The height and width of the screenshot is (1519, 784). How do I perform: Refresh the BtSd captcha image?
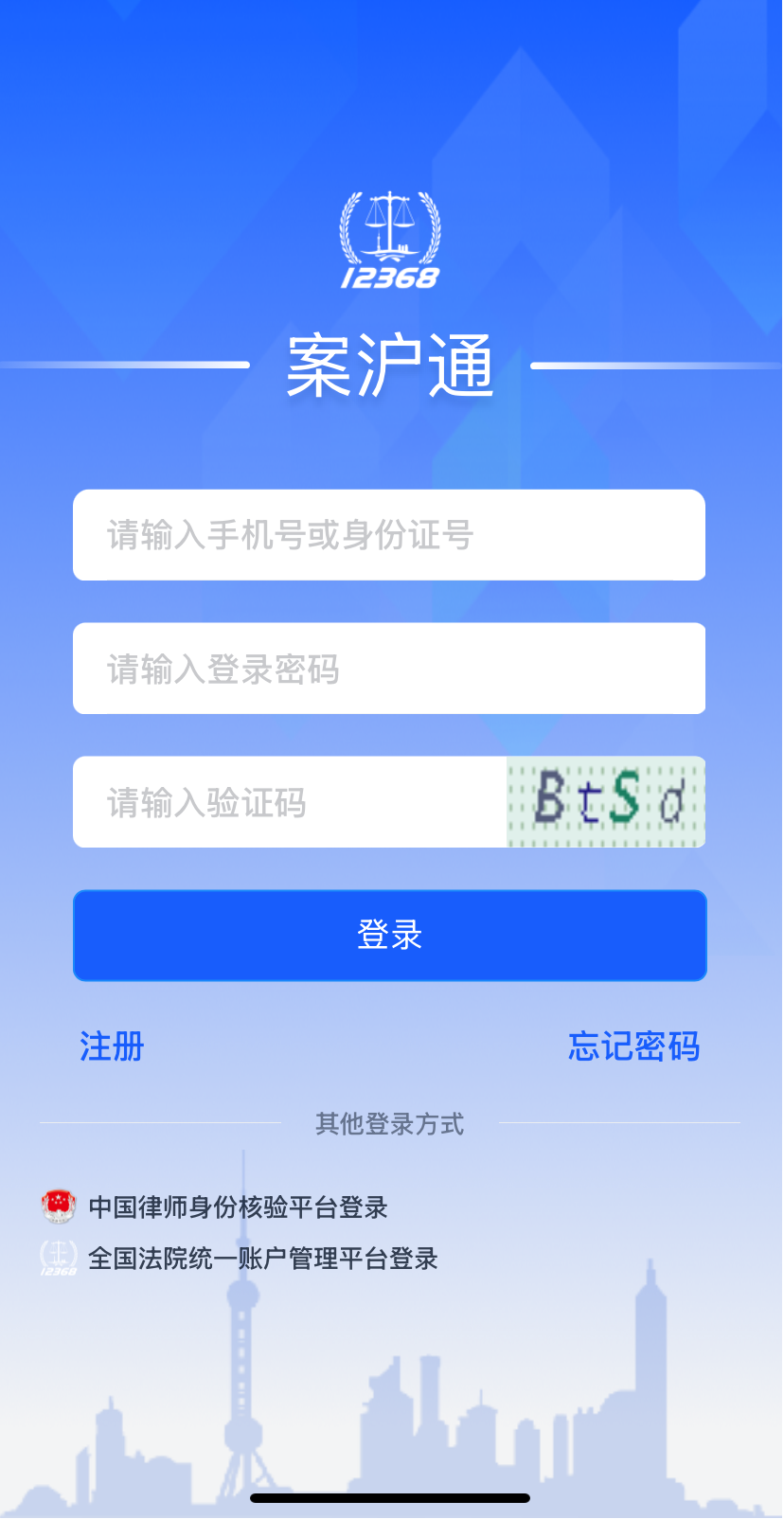click(x=606, y=801)
